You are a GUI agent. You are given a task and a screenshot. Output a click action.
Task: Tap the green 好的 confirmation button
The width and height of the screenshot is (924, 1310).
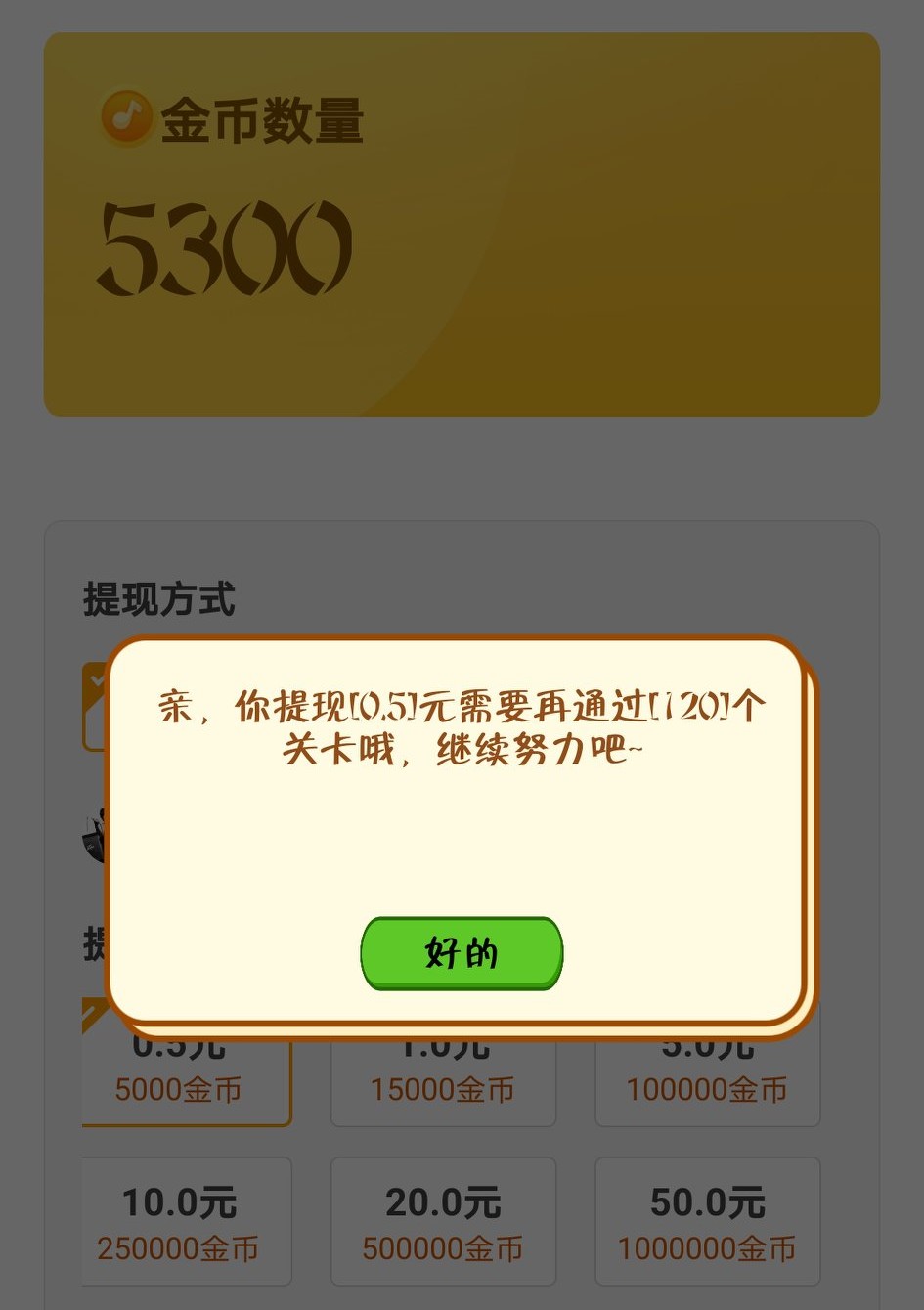(461, 953)
